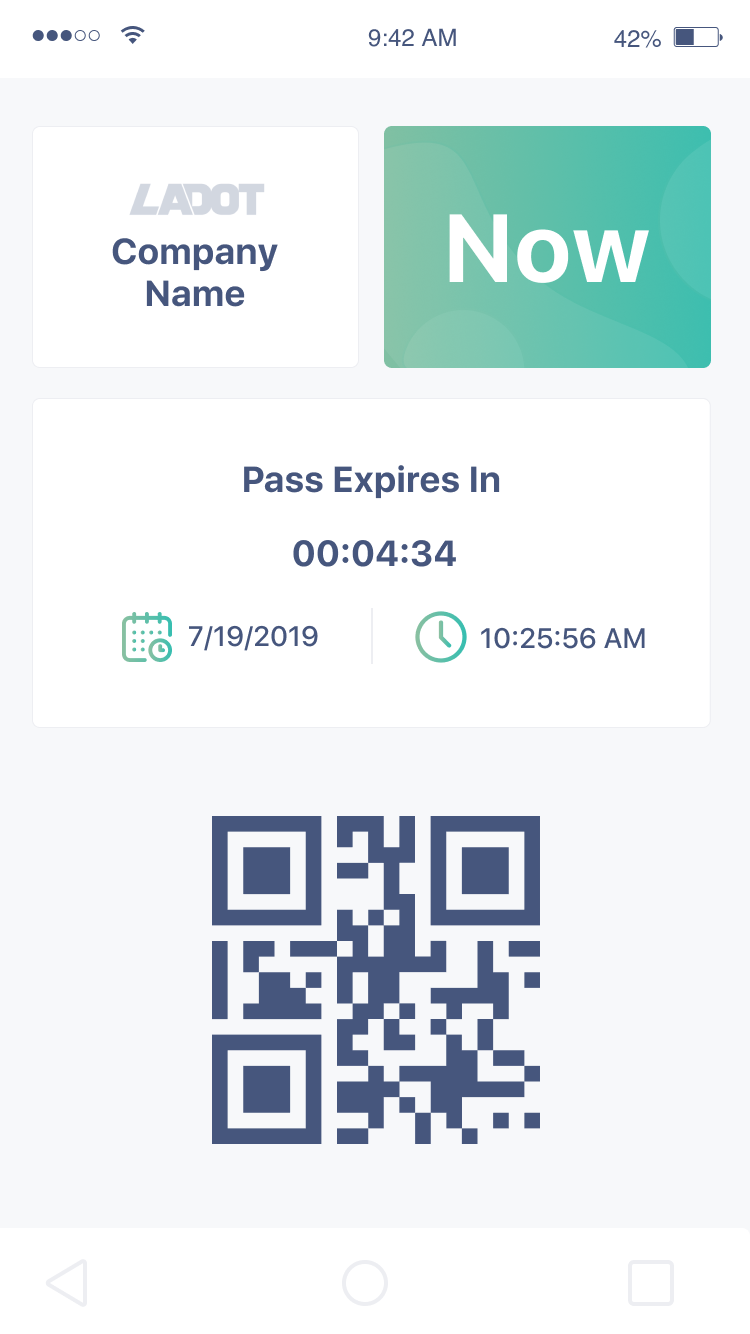Go back using the navigation bar
Image resolution: width=750 pixels, height=1334 pixels.
(67, 1282)
